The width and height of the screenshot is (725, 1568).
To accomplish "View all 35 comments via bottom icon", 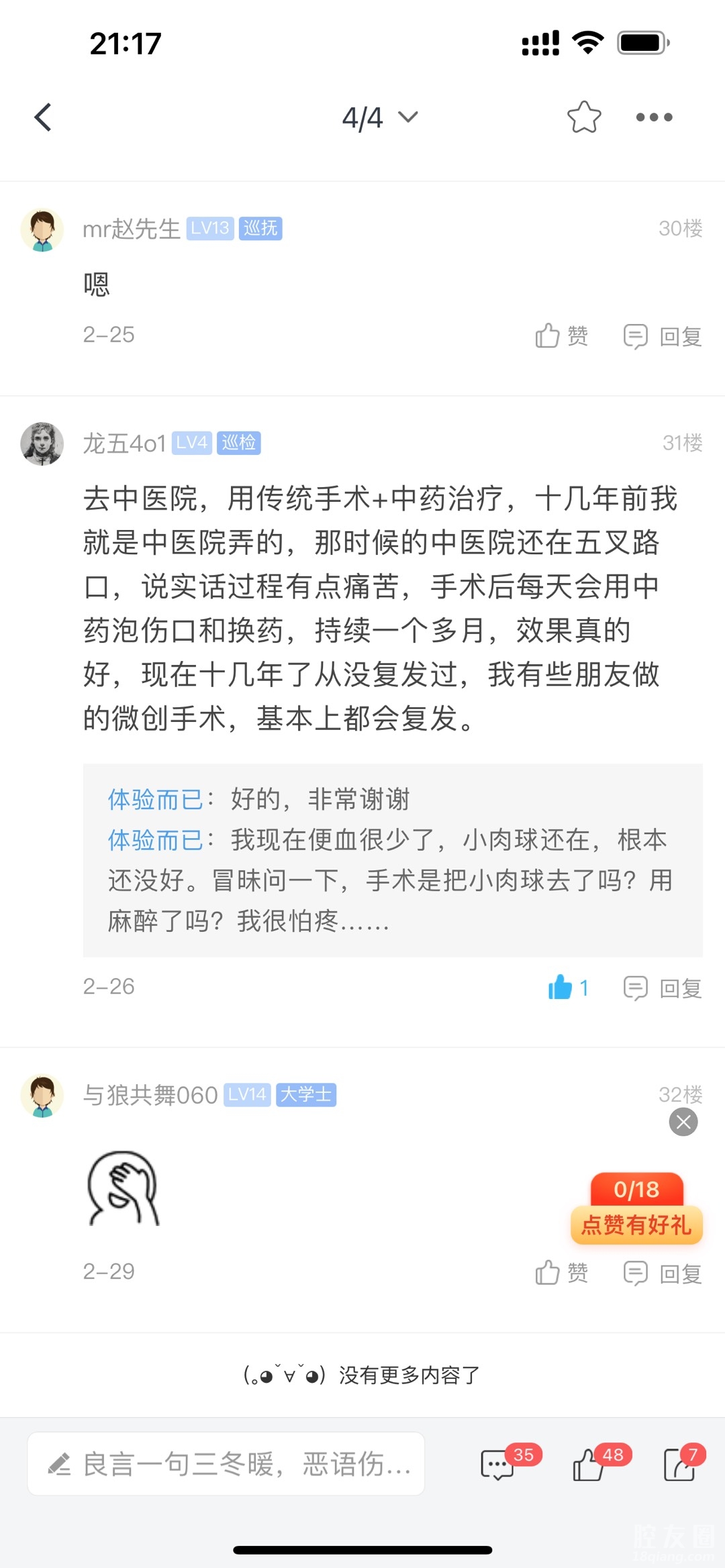I will click(498, 1464).
